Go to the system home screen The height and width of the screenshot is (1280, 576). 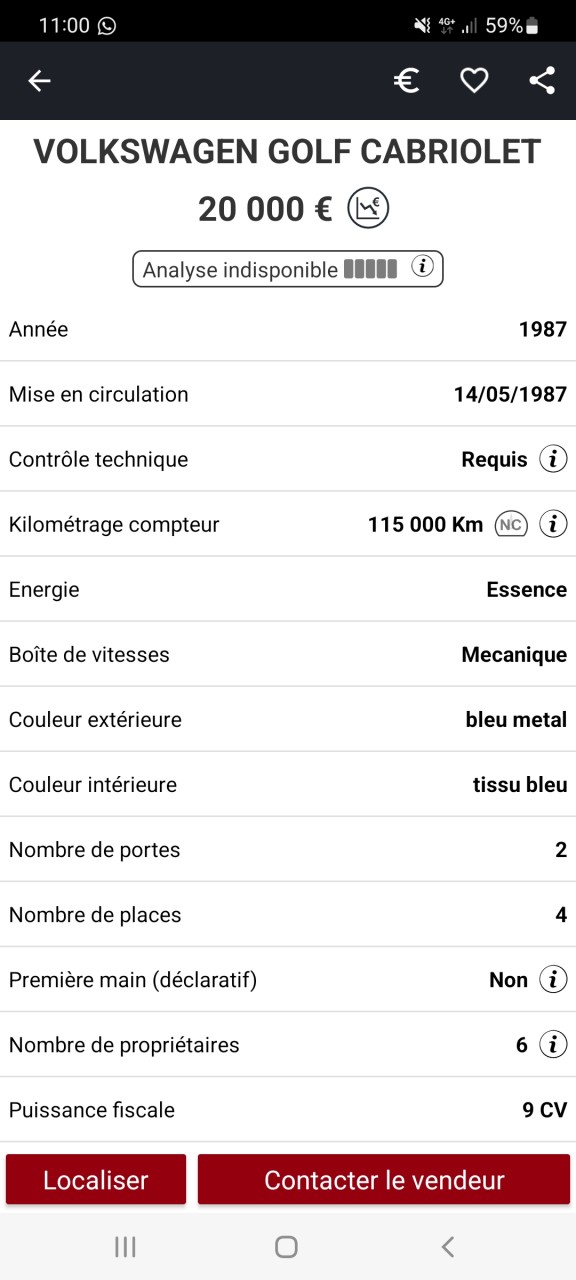287,1246
